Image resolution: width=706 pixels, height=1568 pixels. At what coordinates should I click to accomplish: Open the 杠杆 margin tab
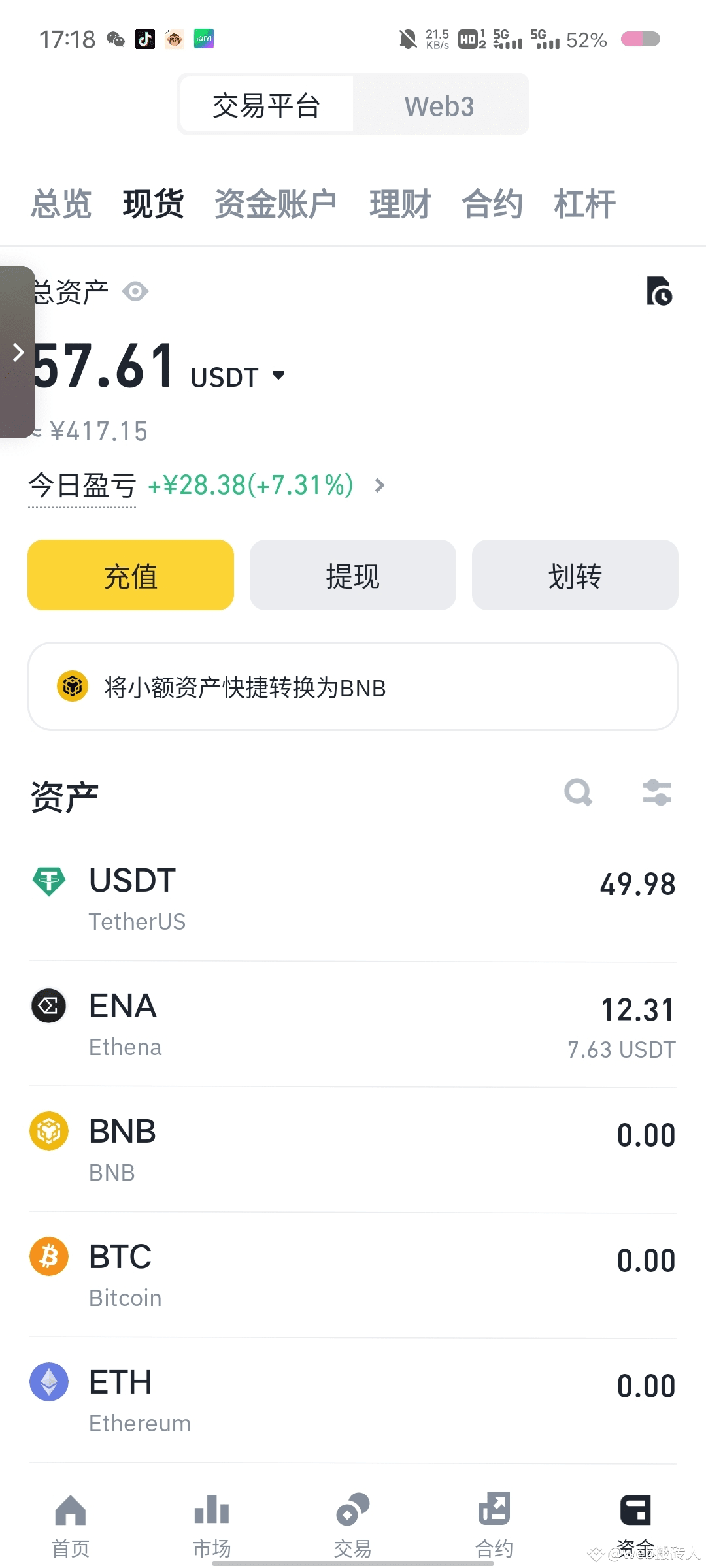point(584,204)
